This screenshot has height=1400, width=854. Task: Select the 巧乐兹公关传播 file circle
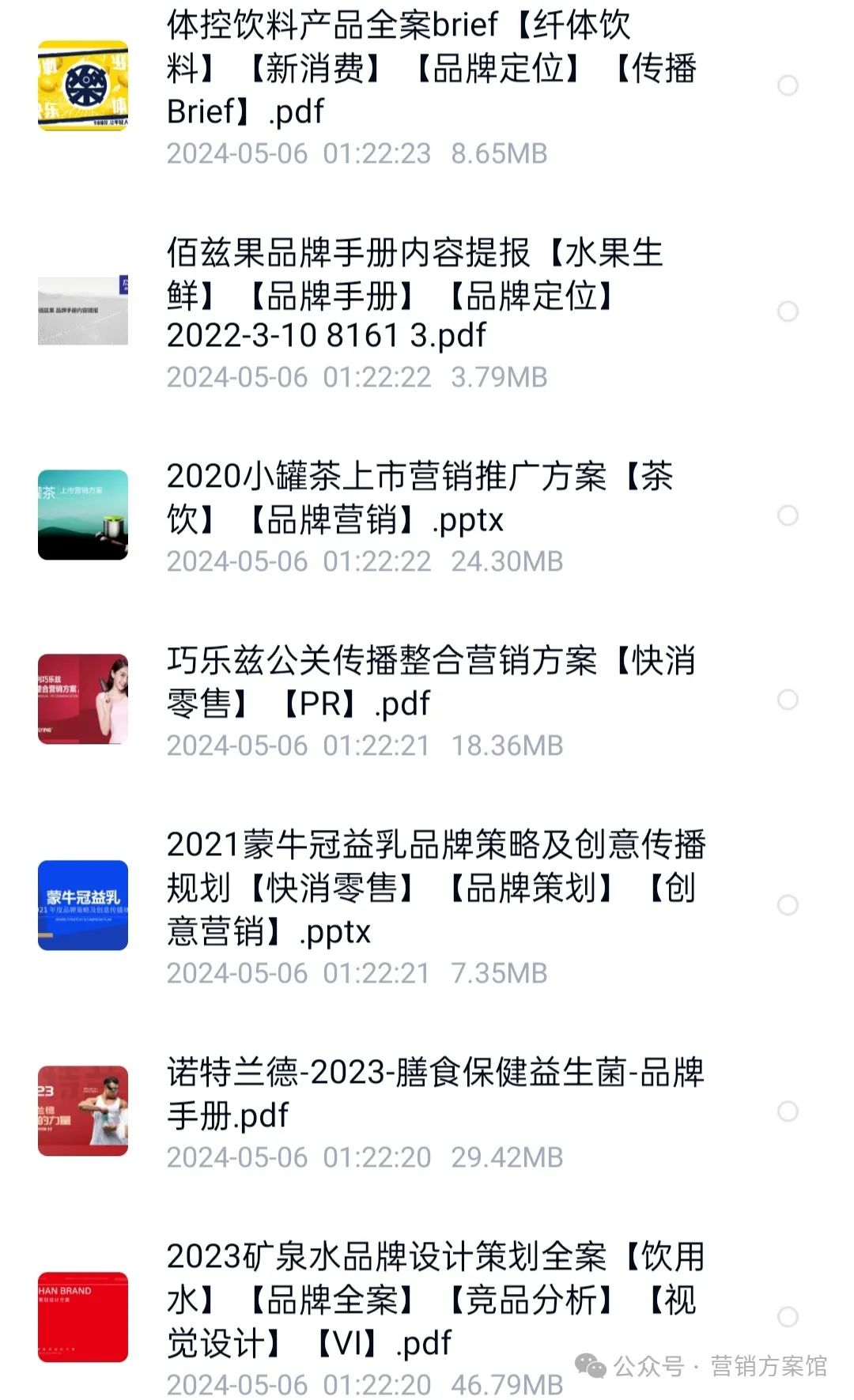[x=788, y=700]
